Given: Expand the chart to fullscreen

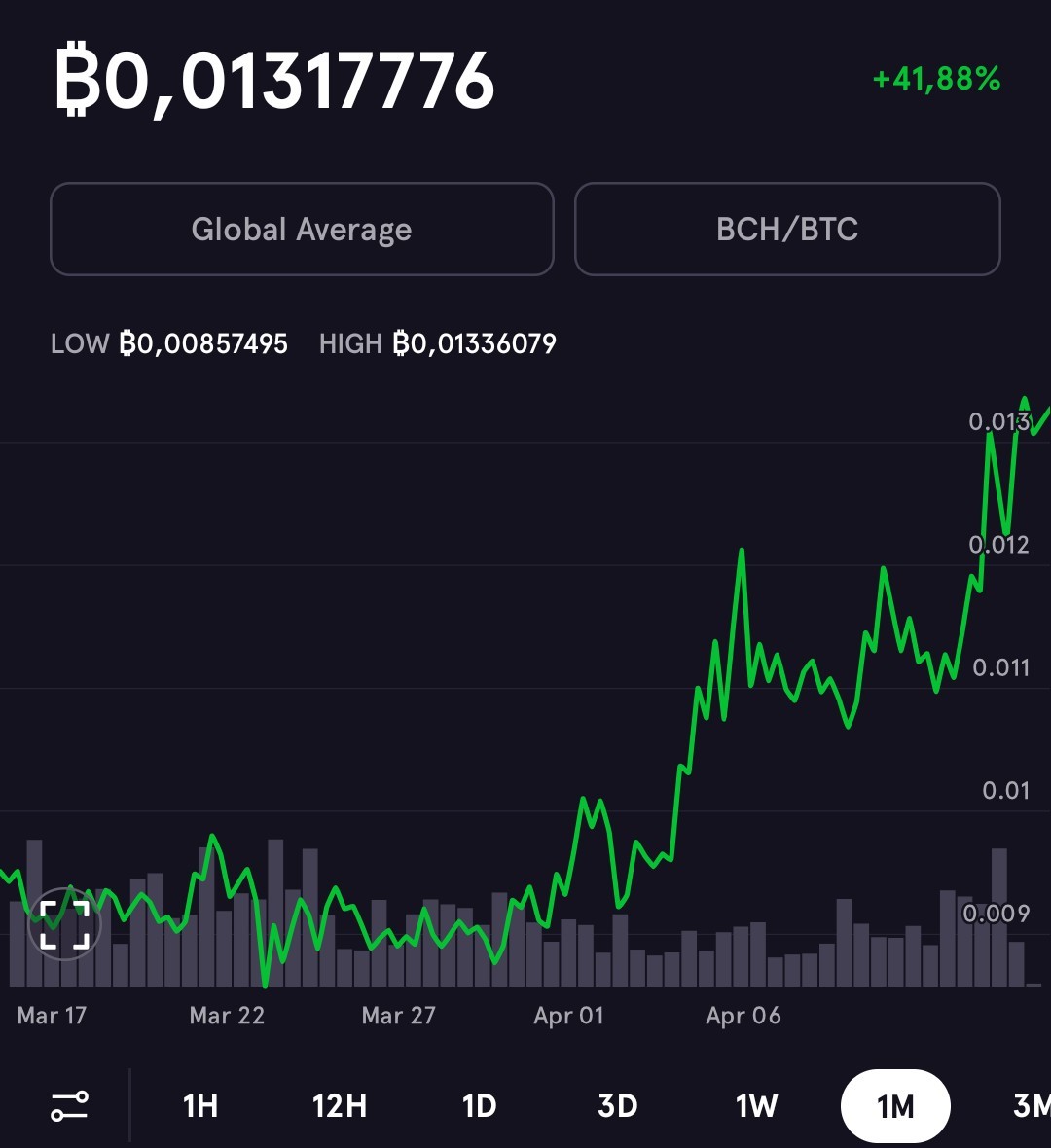Looking at the screenshot, I should tap(64, 924).
